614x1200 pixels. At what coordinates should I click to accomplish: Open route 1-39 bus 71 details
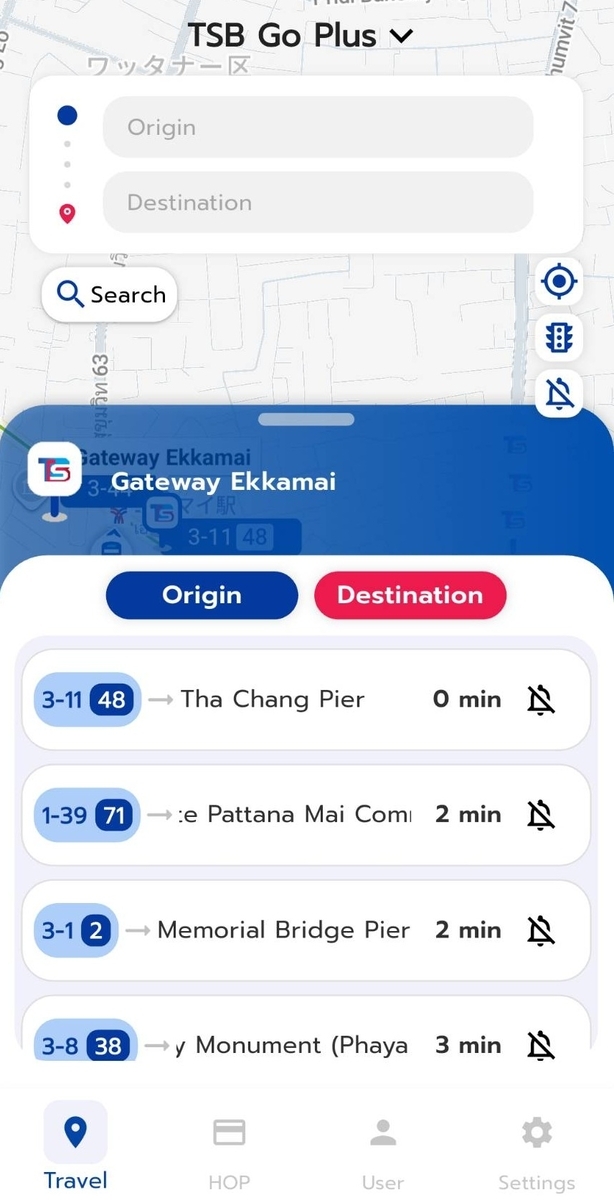click(x=270, y=815)
